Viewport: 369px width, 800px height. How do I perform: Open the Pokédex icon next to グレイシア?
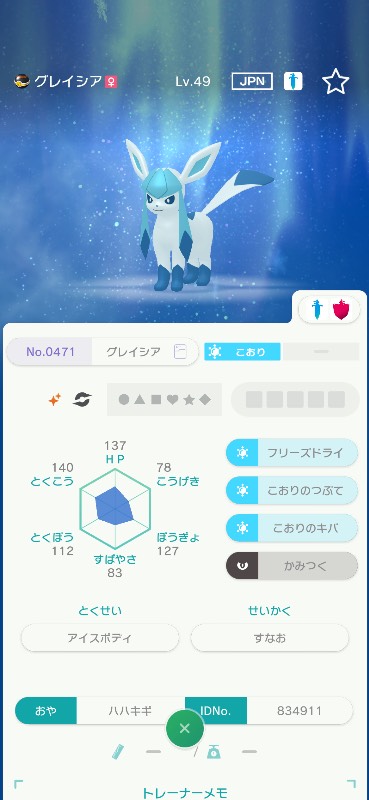click(x=180, y=352)
